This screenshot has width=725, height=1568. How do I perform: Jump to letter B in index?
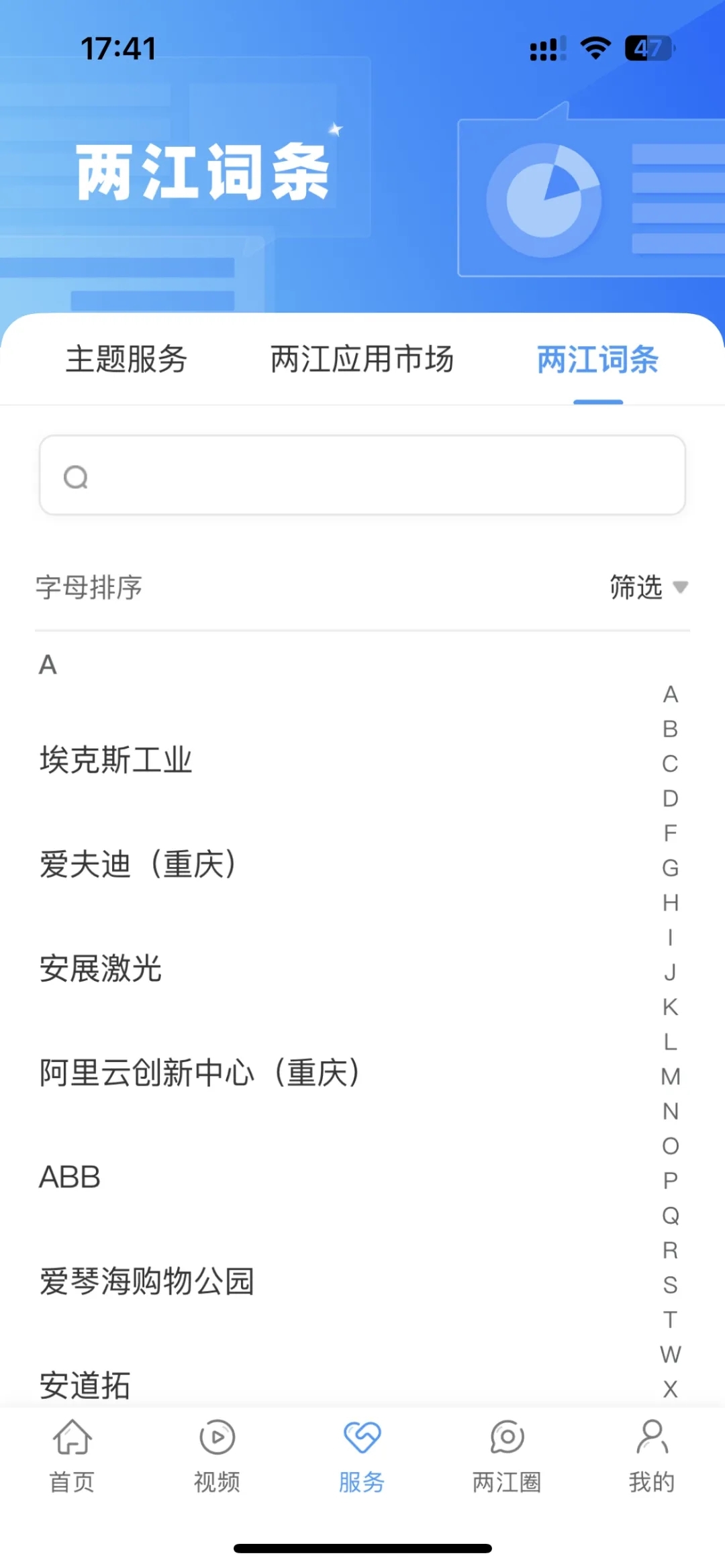670,729
